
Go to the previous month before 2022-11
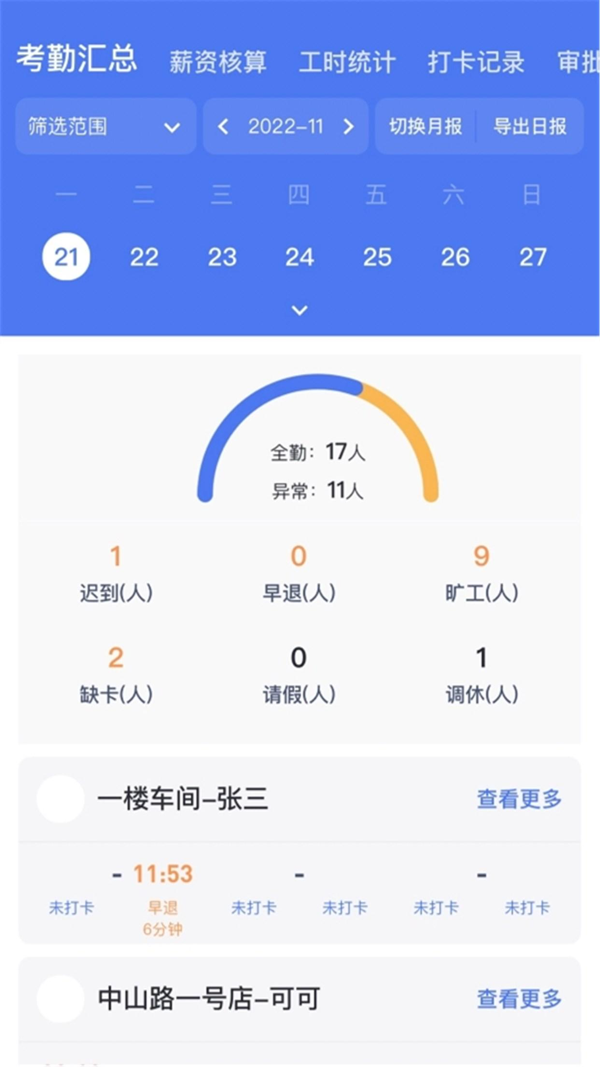coord(223,127)
